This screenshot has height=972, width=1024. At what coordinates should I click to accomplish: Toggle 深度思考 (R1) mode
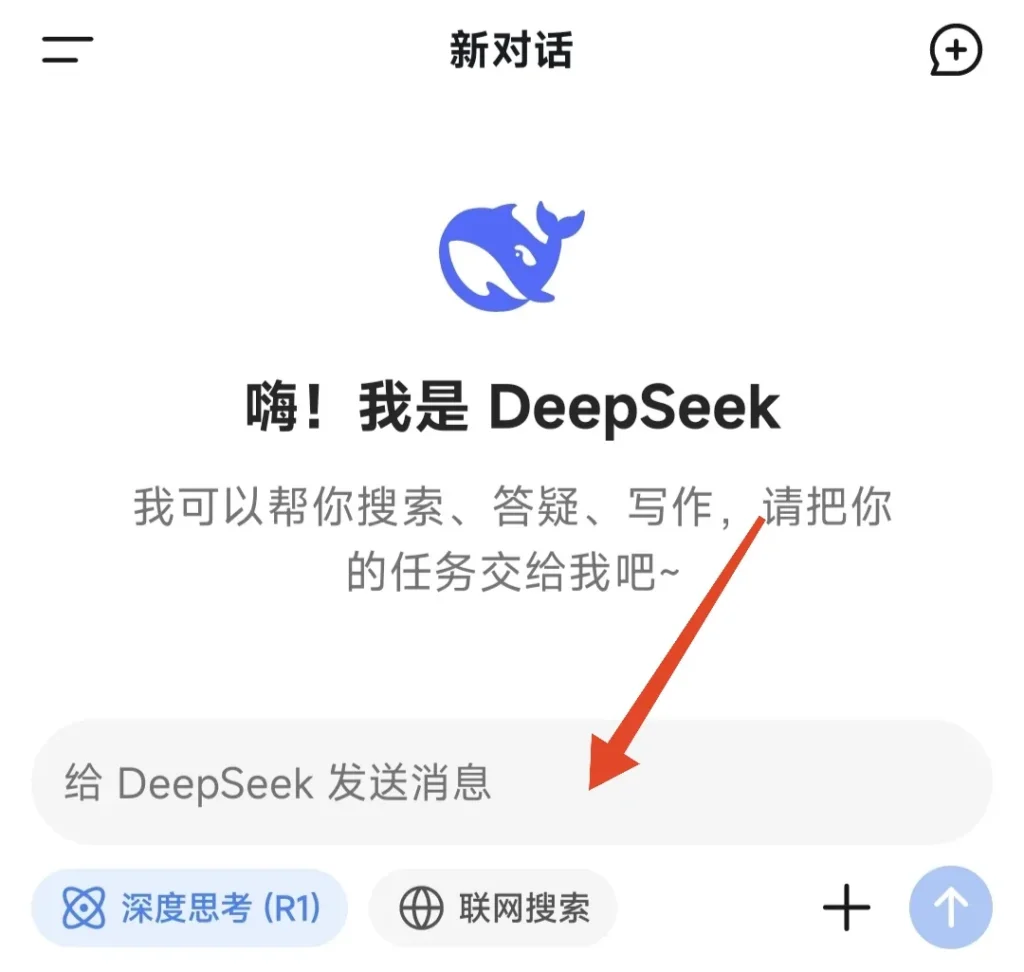pos(190,908)
